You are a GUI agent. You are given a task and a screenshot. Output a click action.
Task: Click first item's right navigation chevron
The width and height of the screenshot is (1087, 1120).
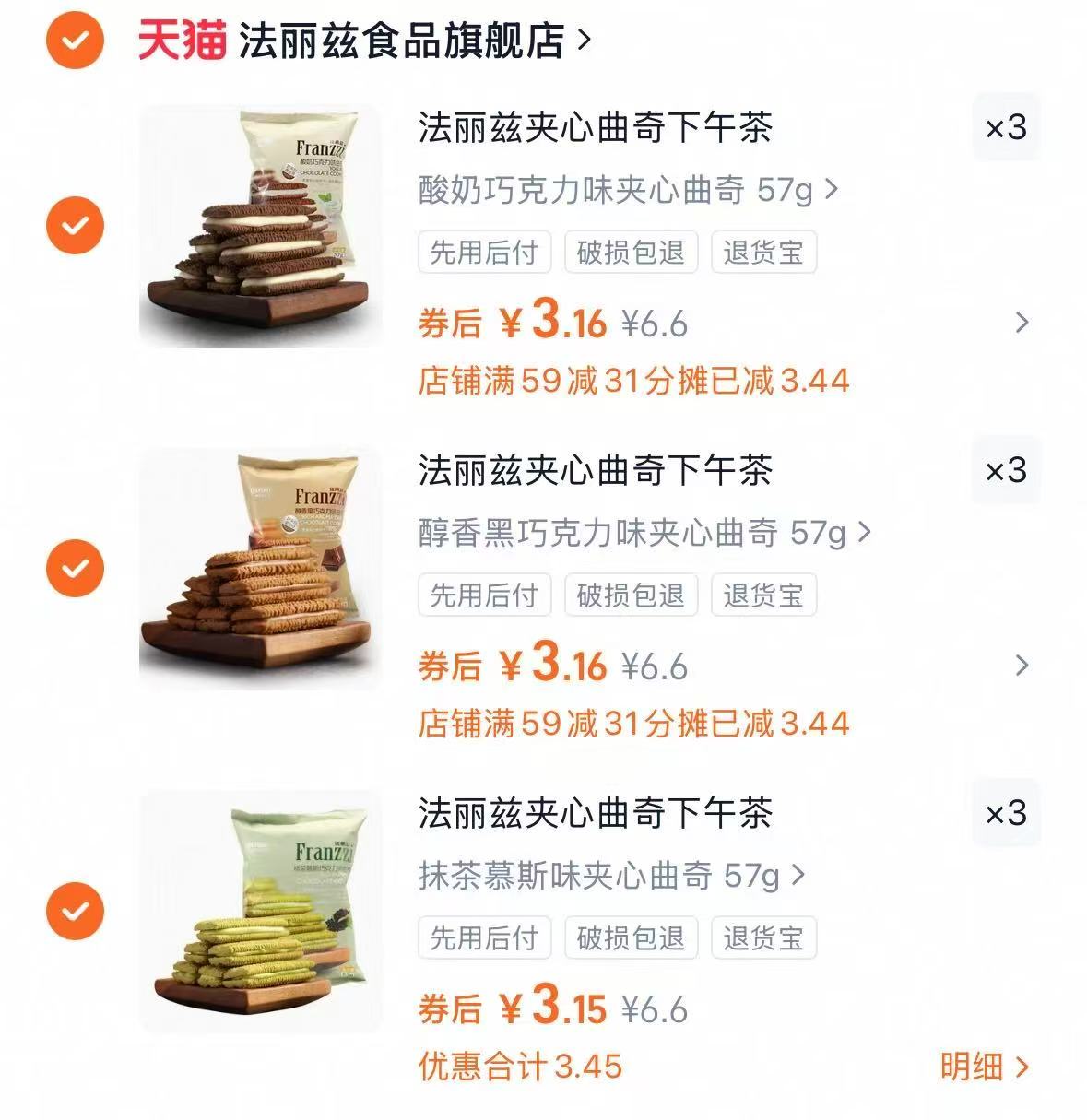[x=1022, y=323]
